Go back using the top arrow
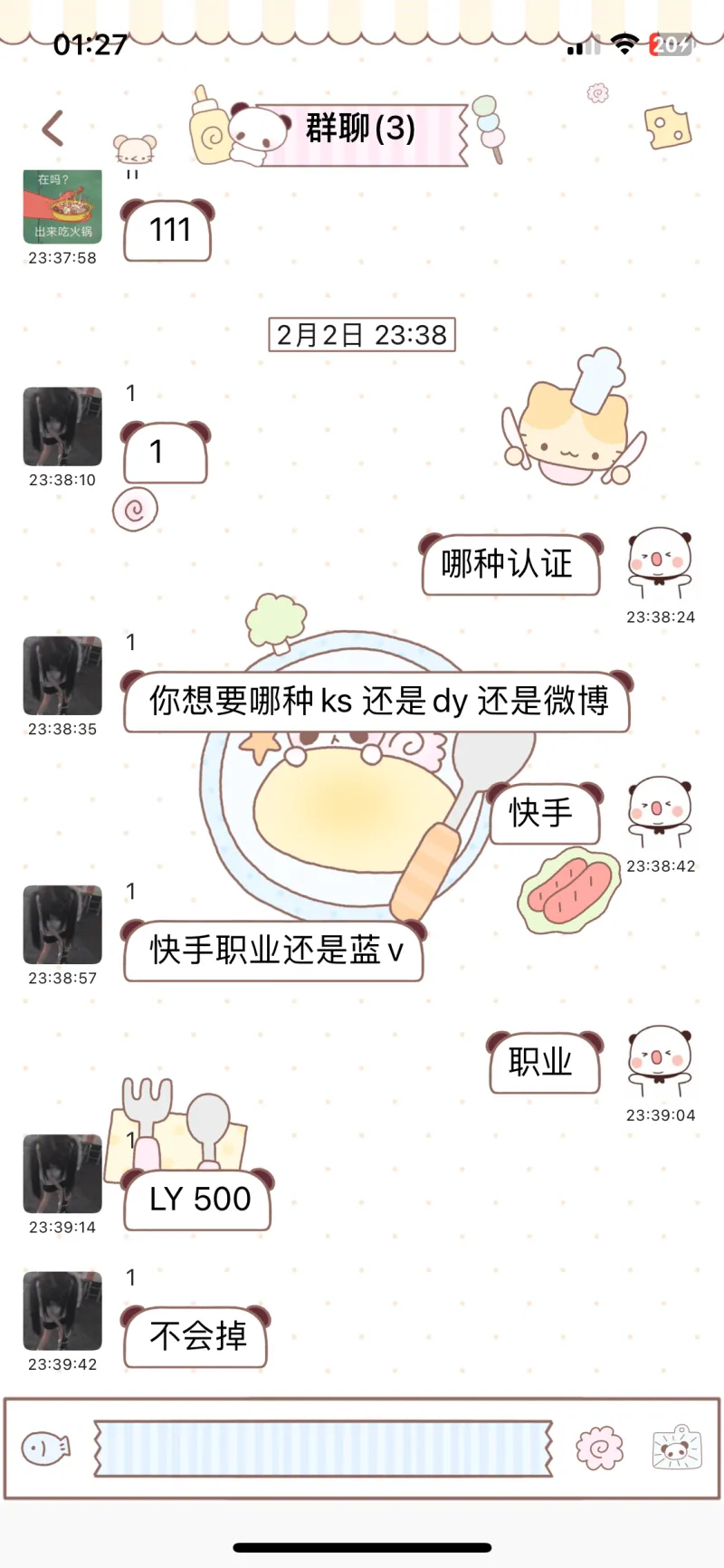 (x=53, y=128)
